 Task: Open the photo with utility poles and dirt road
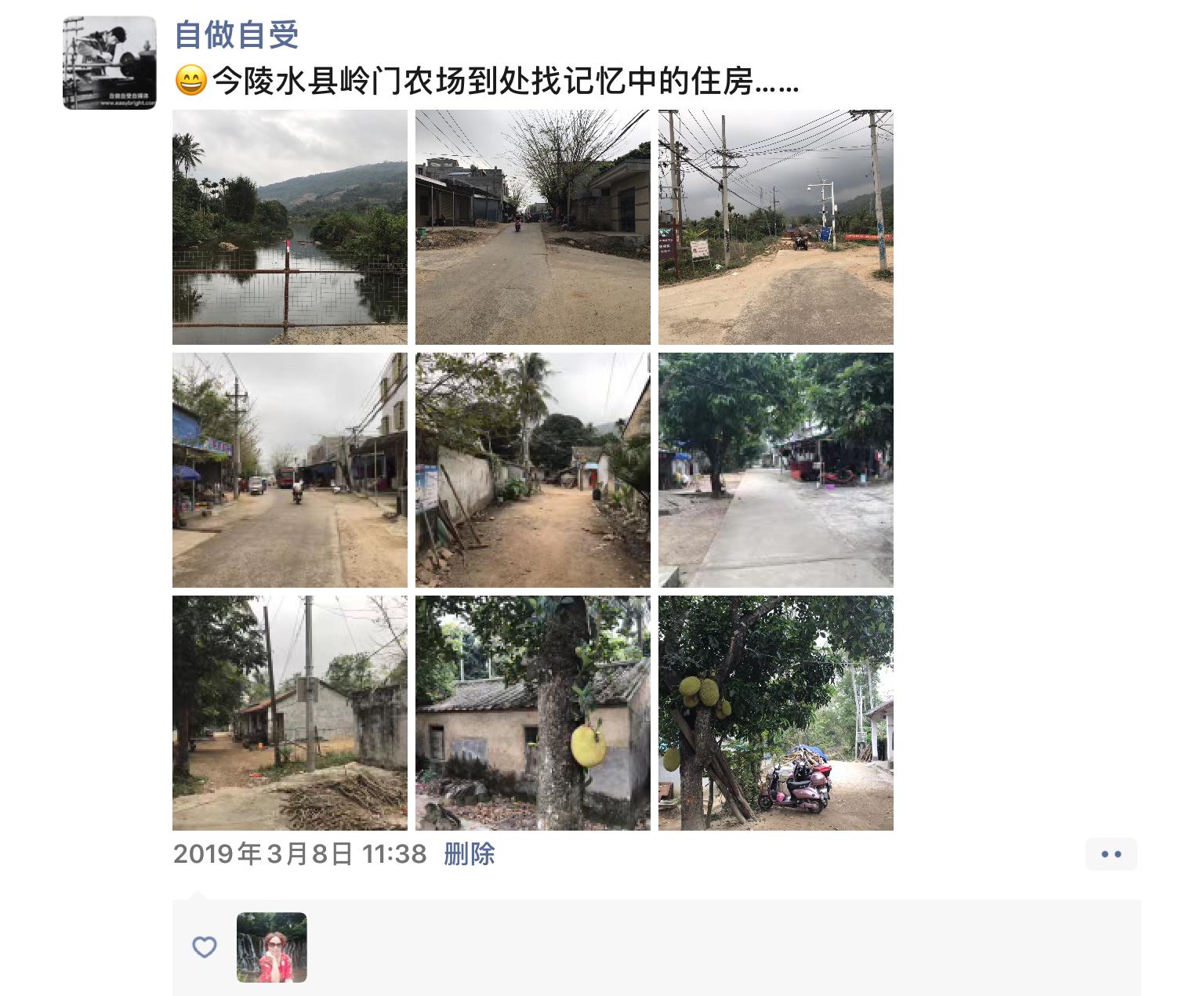coord(775,227)
